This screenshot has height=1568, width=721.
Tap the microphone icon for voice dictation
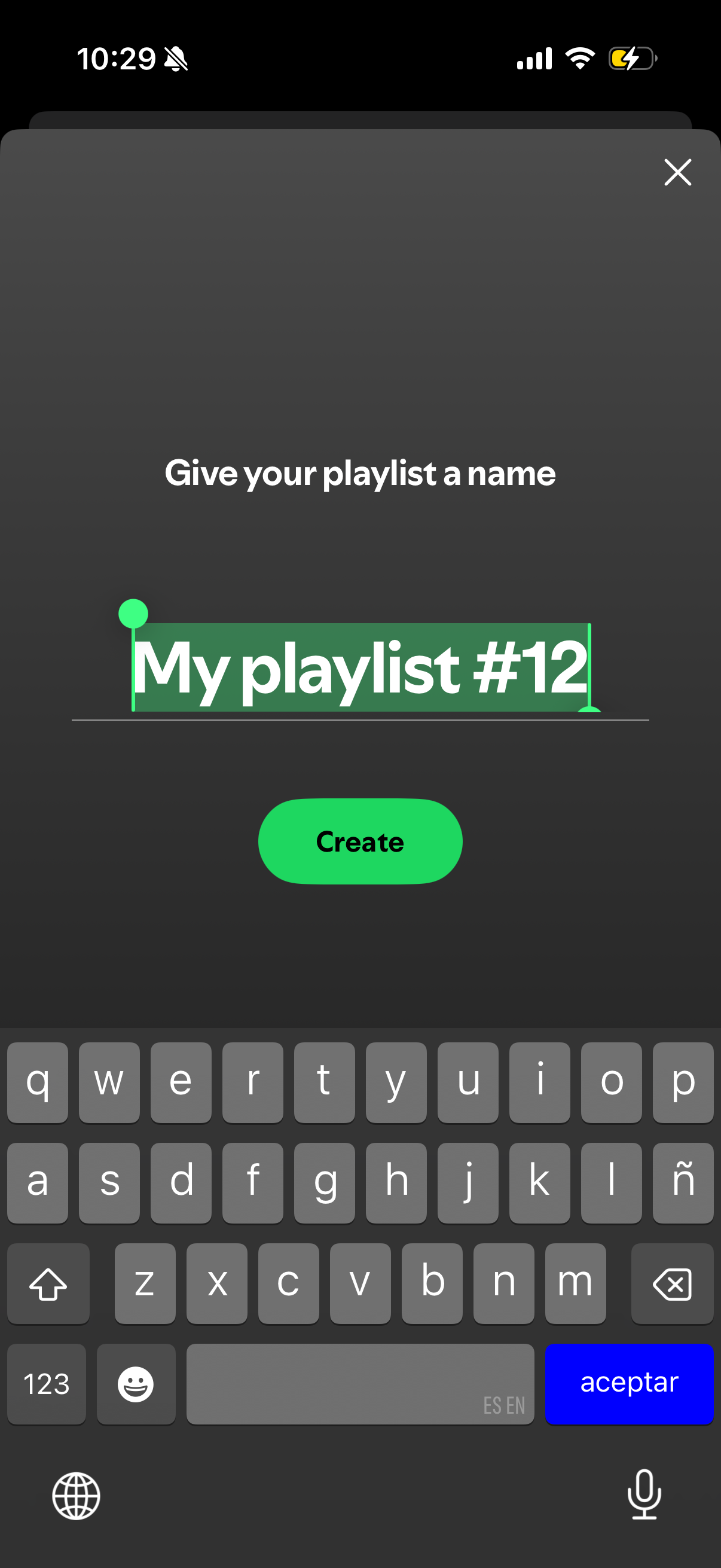pyautogui.click(x=644, y=1497)
